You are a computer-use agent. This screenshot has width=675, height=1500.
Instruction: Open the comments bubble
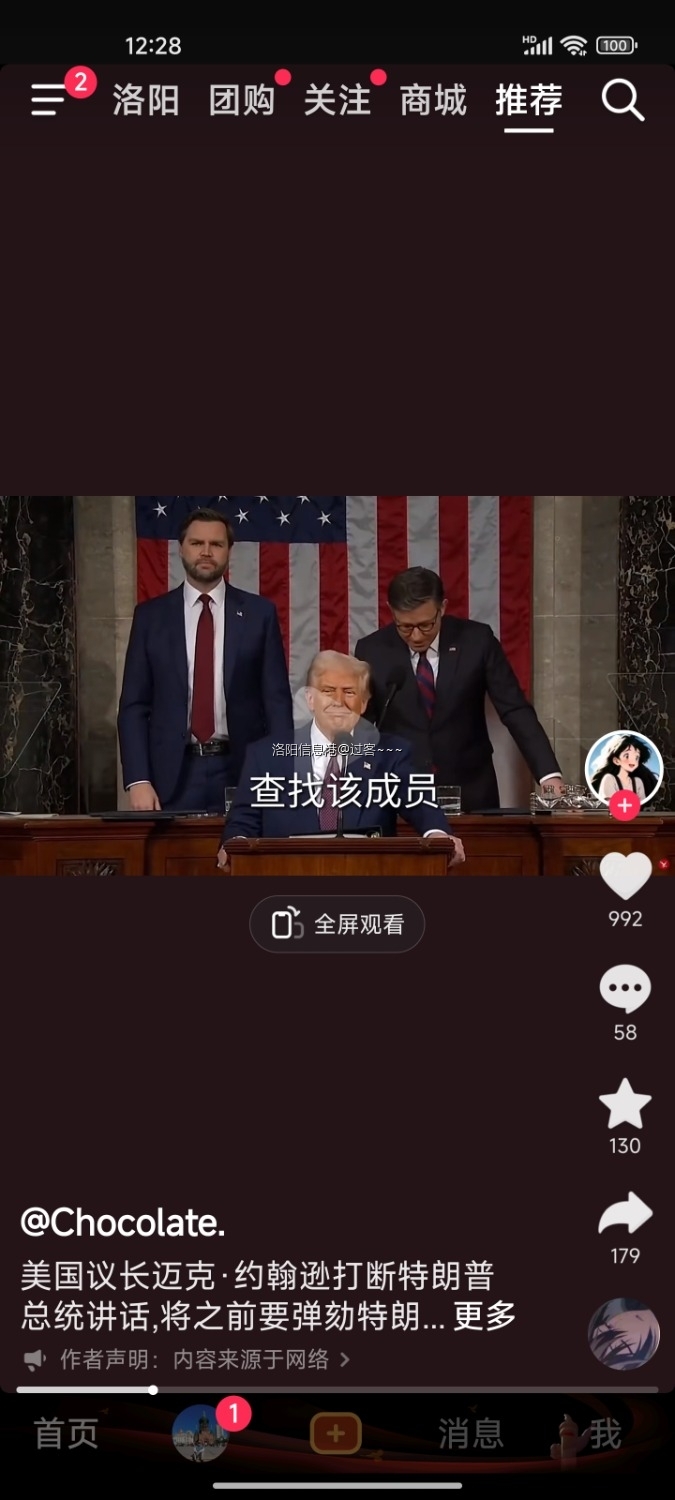(625, 990)
